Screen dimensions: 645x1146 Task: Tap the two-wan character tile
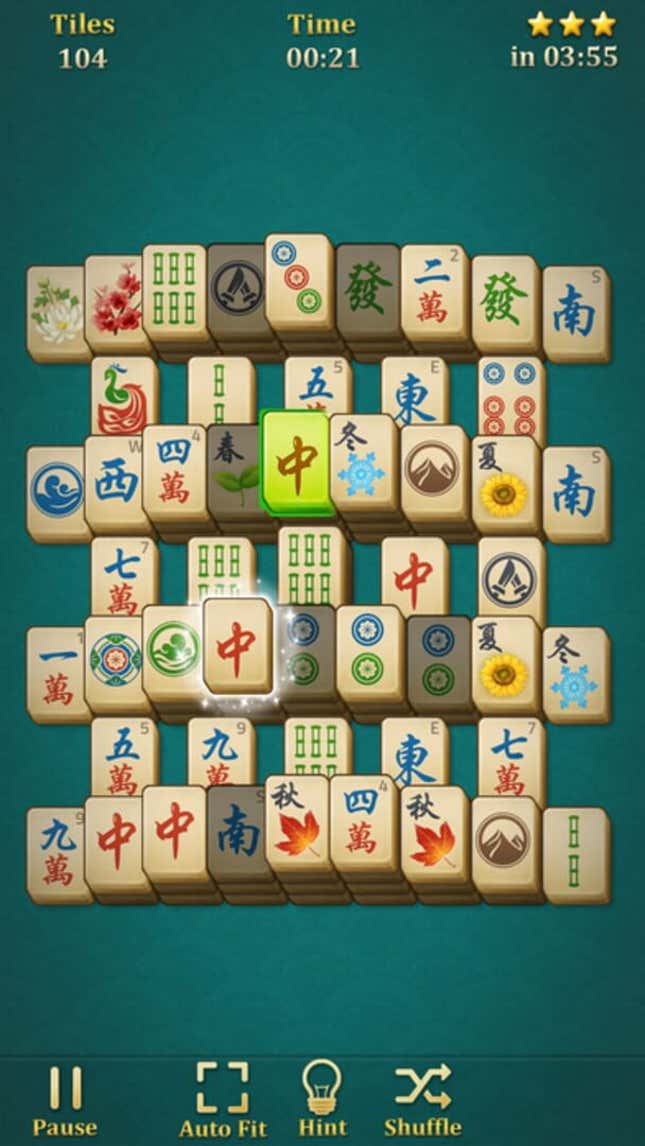(433, 292)
